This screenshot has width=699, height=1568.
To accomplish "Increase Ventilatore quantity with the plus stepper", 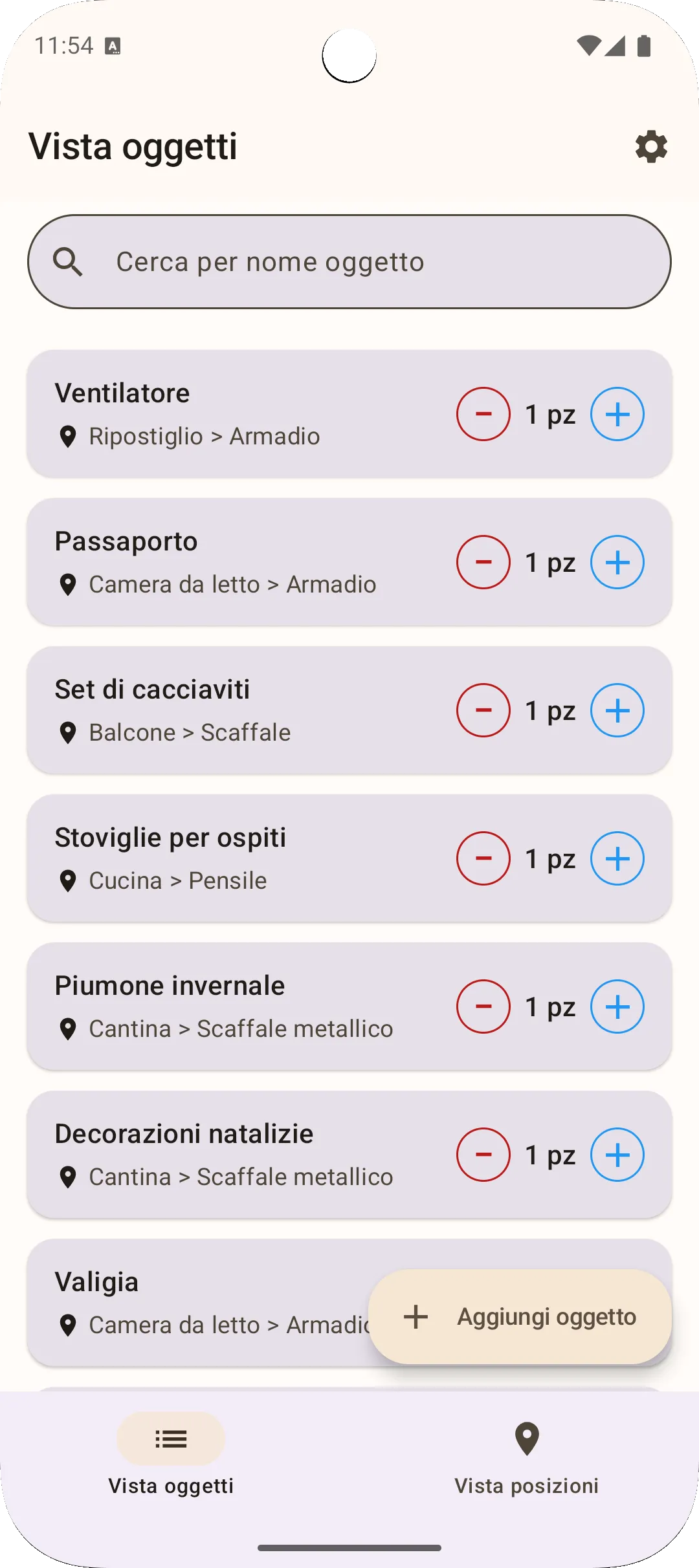I will click(617, 415).
